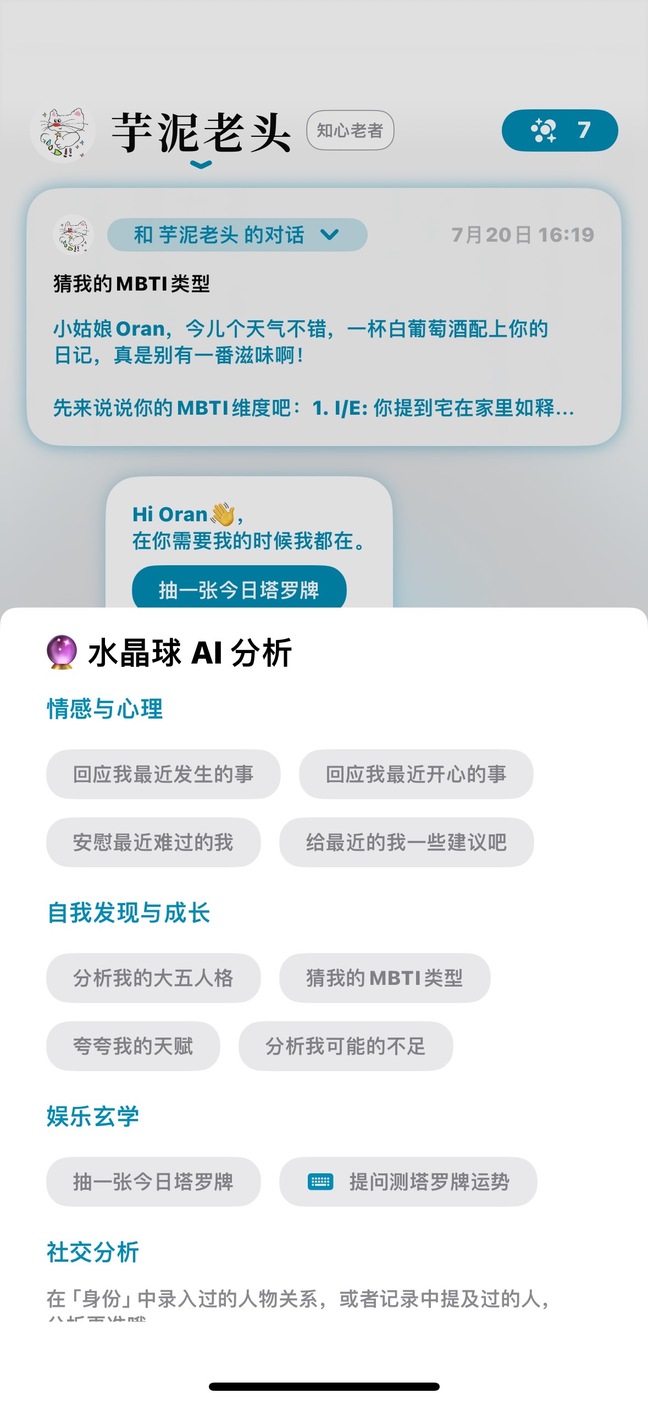Choose 夸夸我的天赋 chip
Image resolution: width=648 pixels, height=1404 pixels.
(133, 1047)
